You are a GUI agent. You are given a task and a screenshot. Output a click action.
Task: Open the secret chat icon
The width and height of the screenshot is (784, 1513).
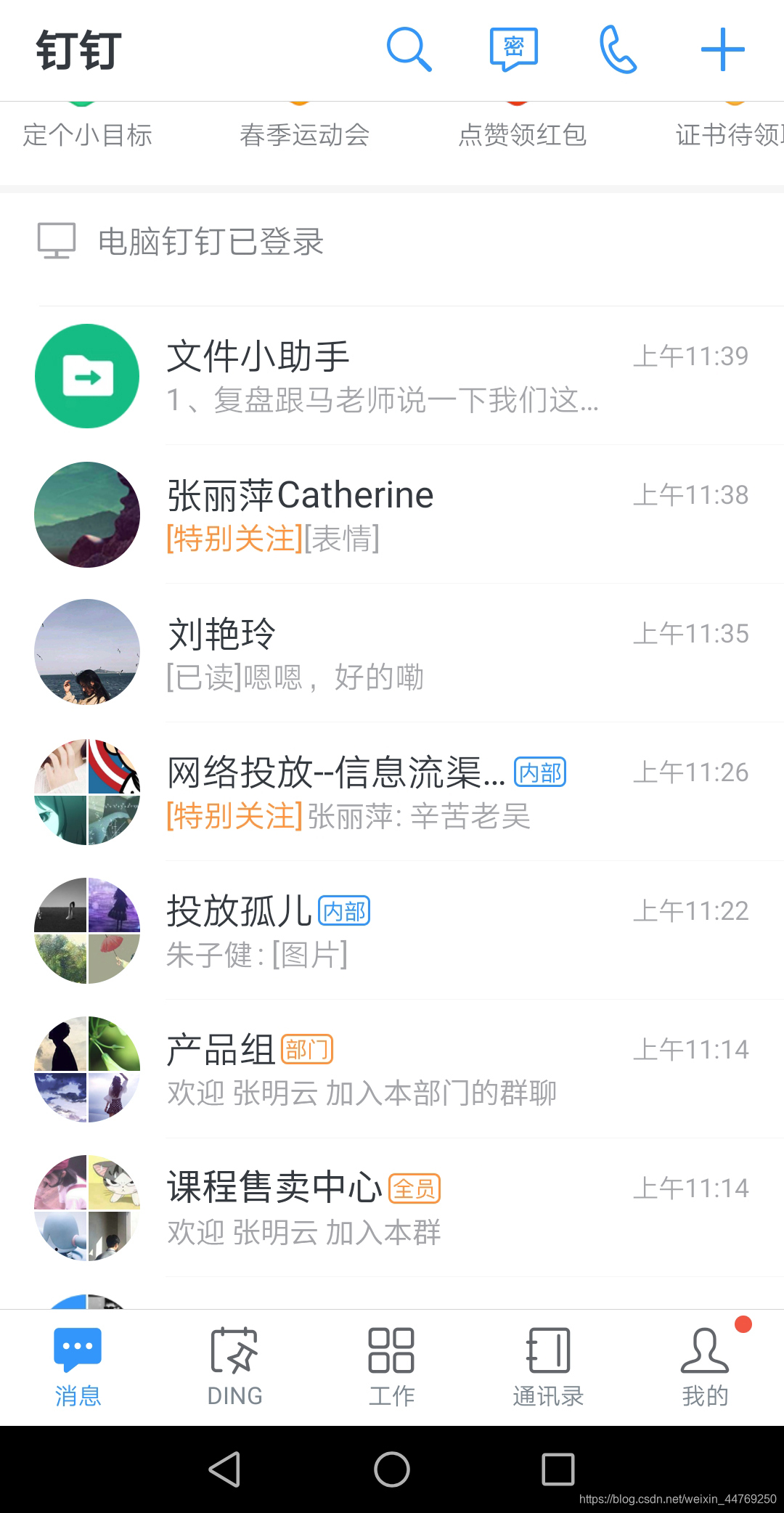[x=513, y=49]
